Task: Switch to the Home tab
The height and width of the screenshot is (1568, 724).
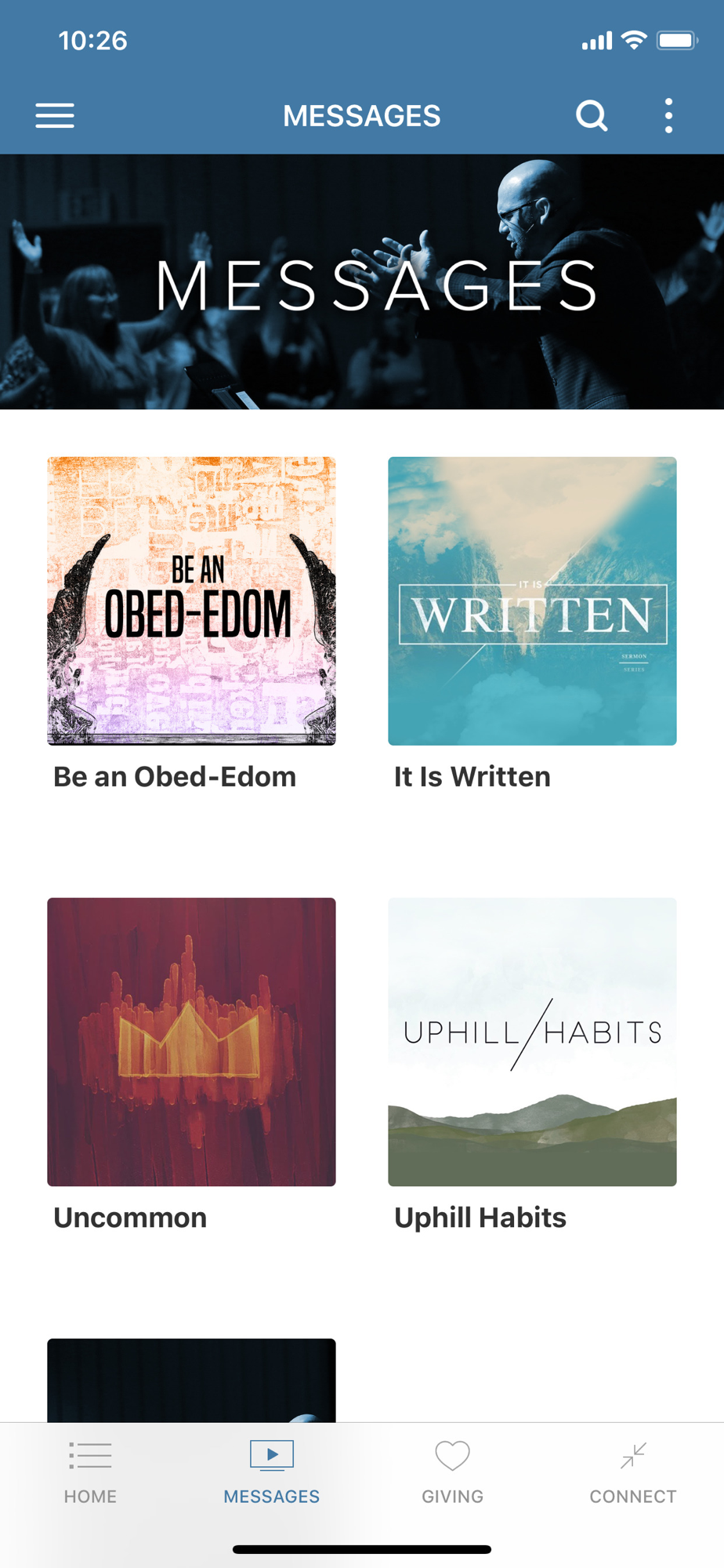Action: click(90, 1472)
